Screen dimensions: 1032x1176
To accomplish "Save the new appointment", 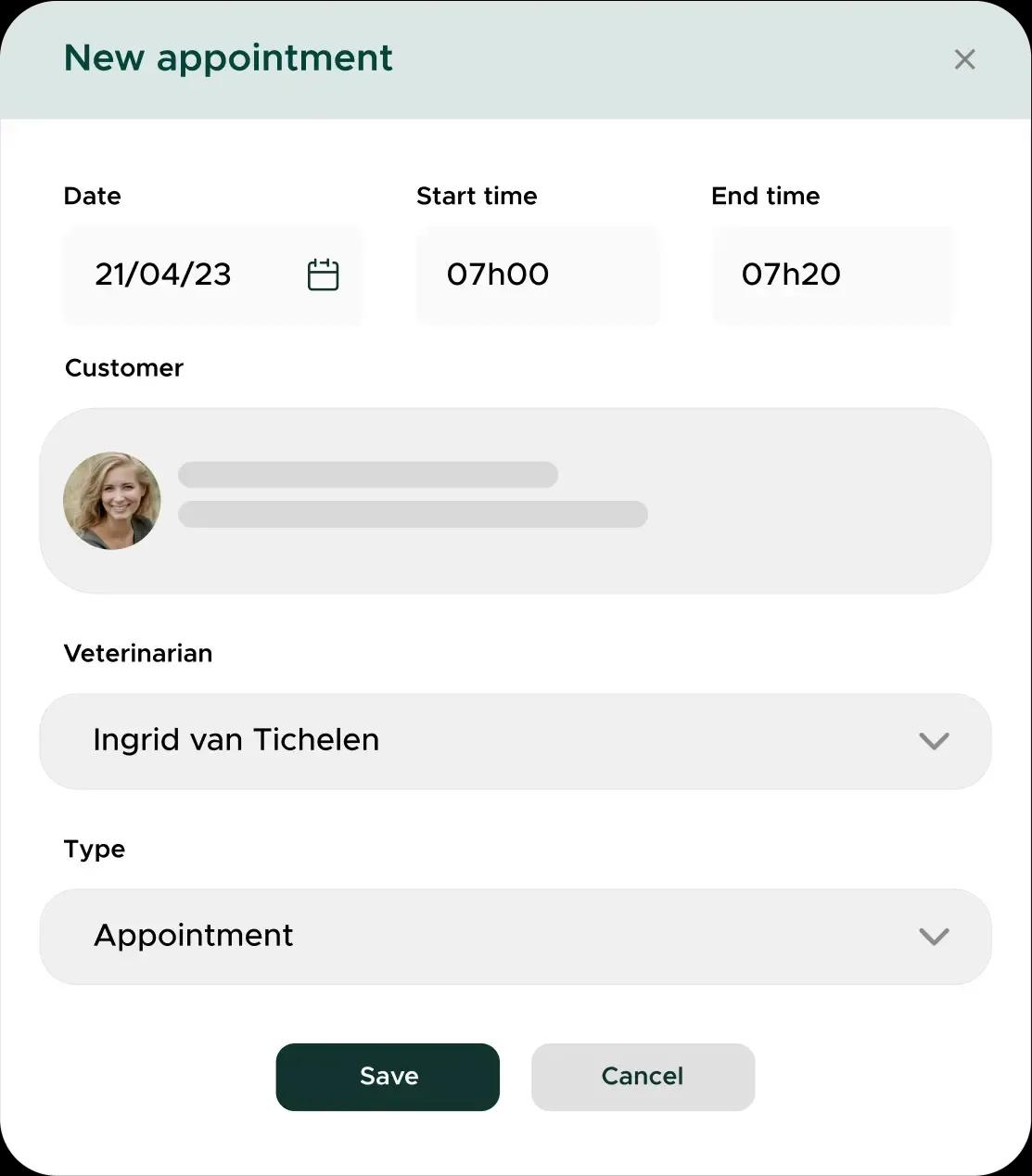I will 388,1077.
